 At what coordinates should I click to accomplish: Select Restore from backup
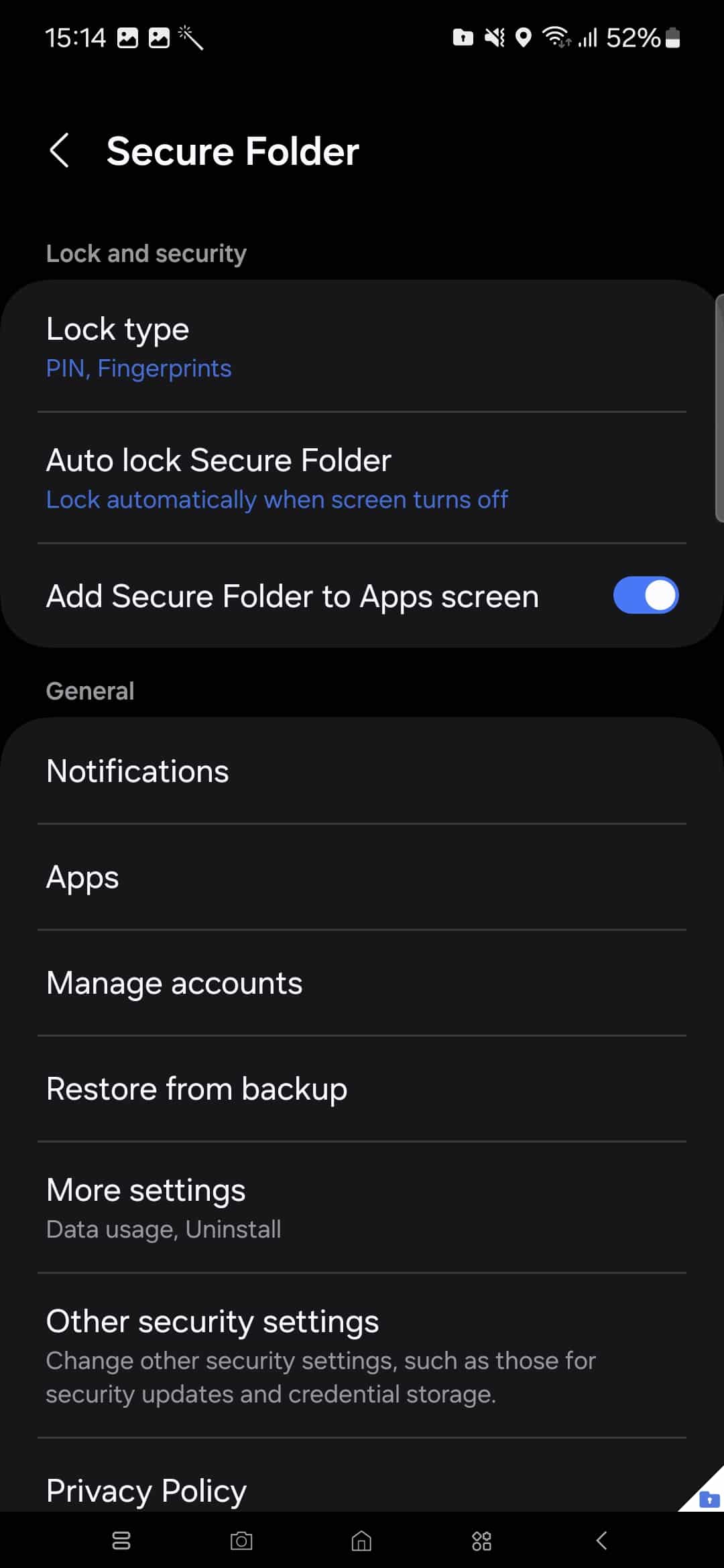click(x=362, y=1089)
